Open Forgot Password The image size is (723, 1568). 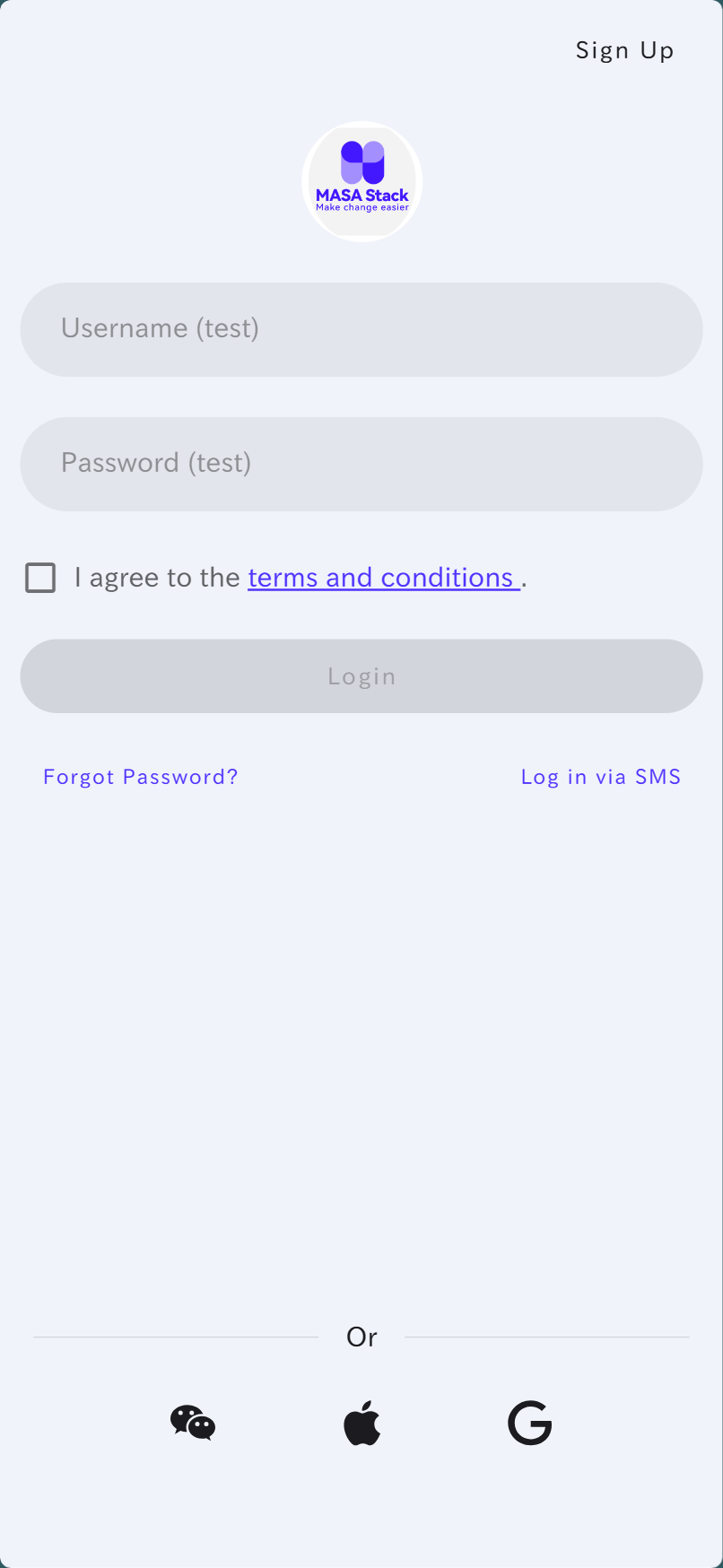141,777
